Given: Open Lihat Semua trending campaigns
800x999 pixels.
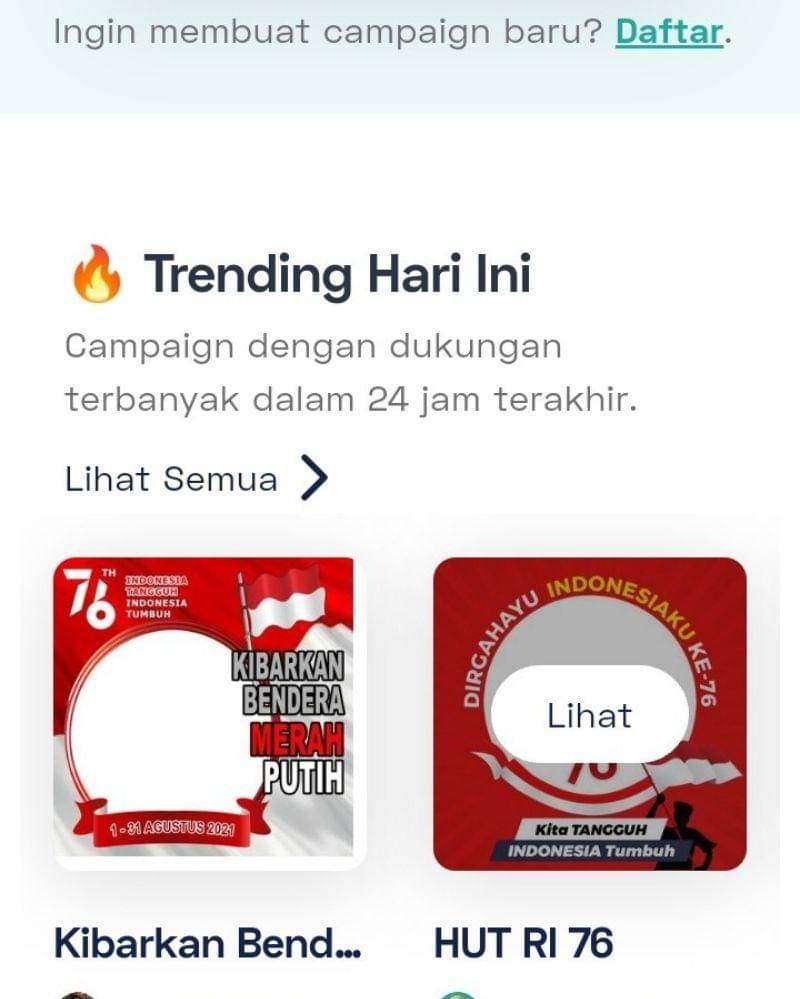Looking at the screenshot, I should (196, 479).
